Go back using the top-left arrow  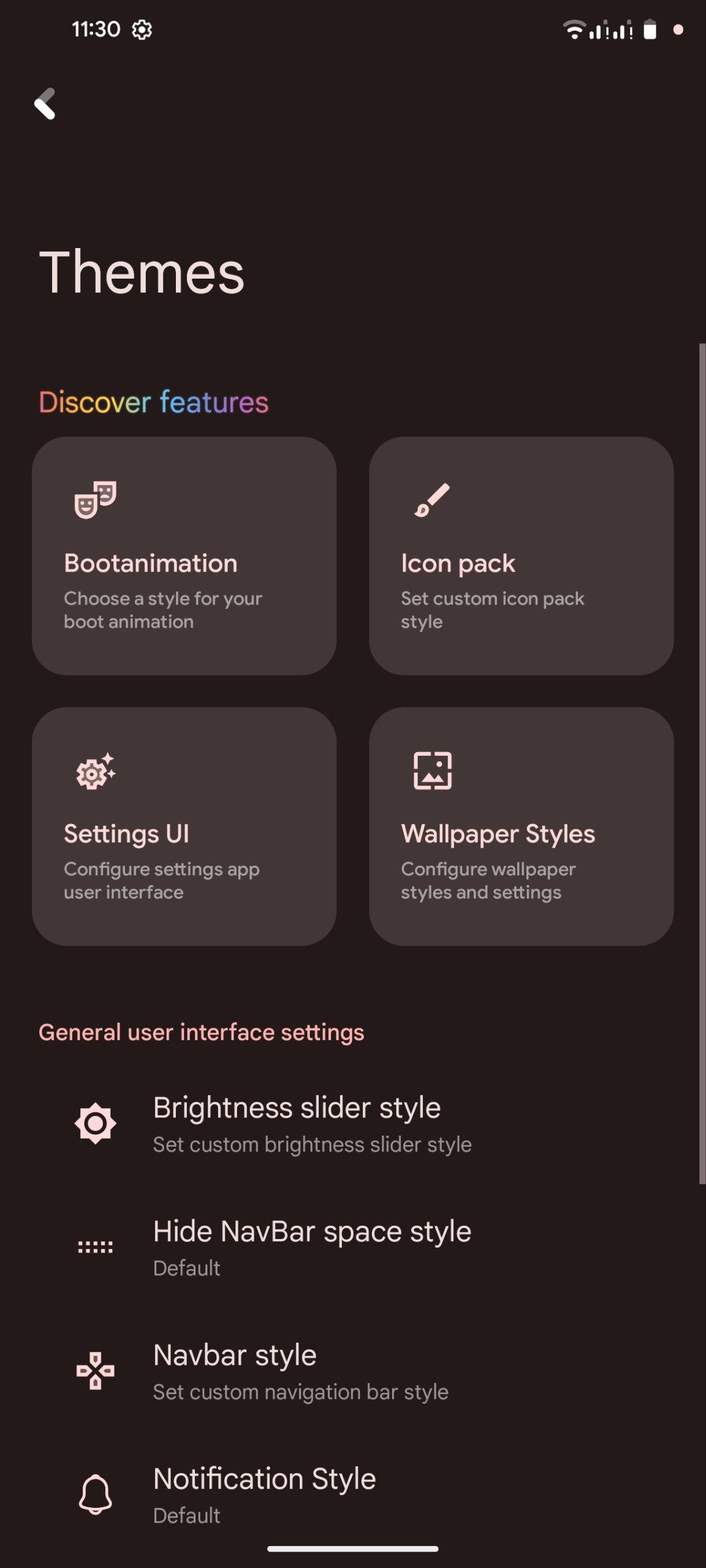click(45, 104)
